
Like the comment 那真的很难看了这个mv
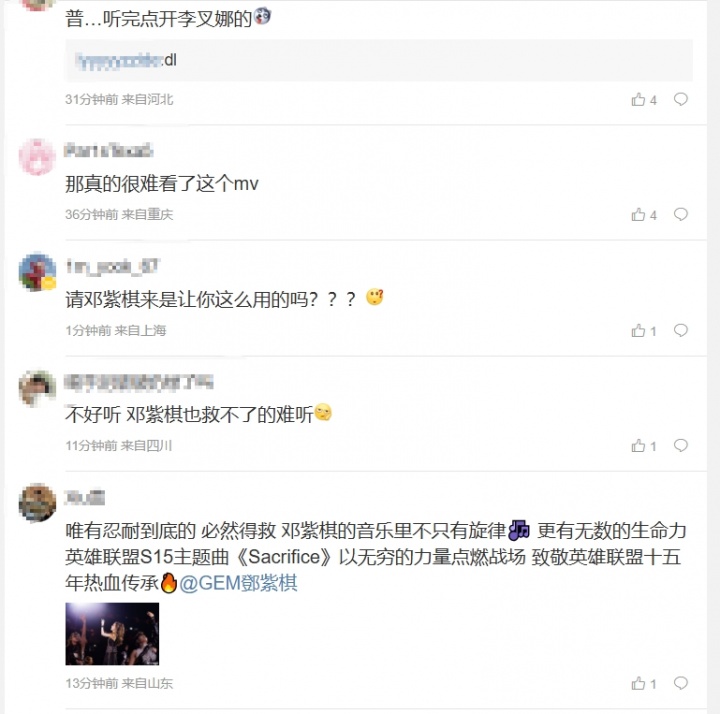(x=638, y=215)
